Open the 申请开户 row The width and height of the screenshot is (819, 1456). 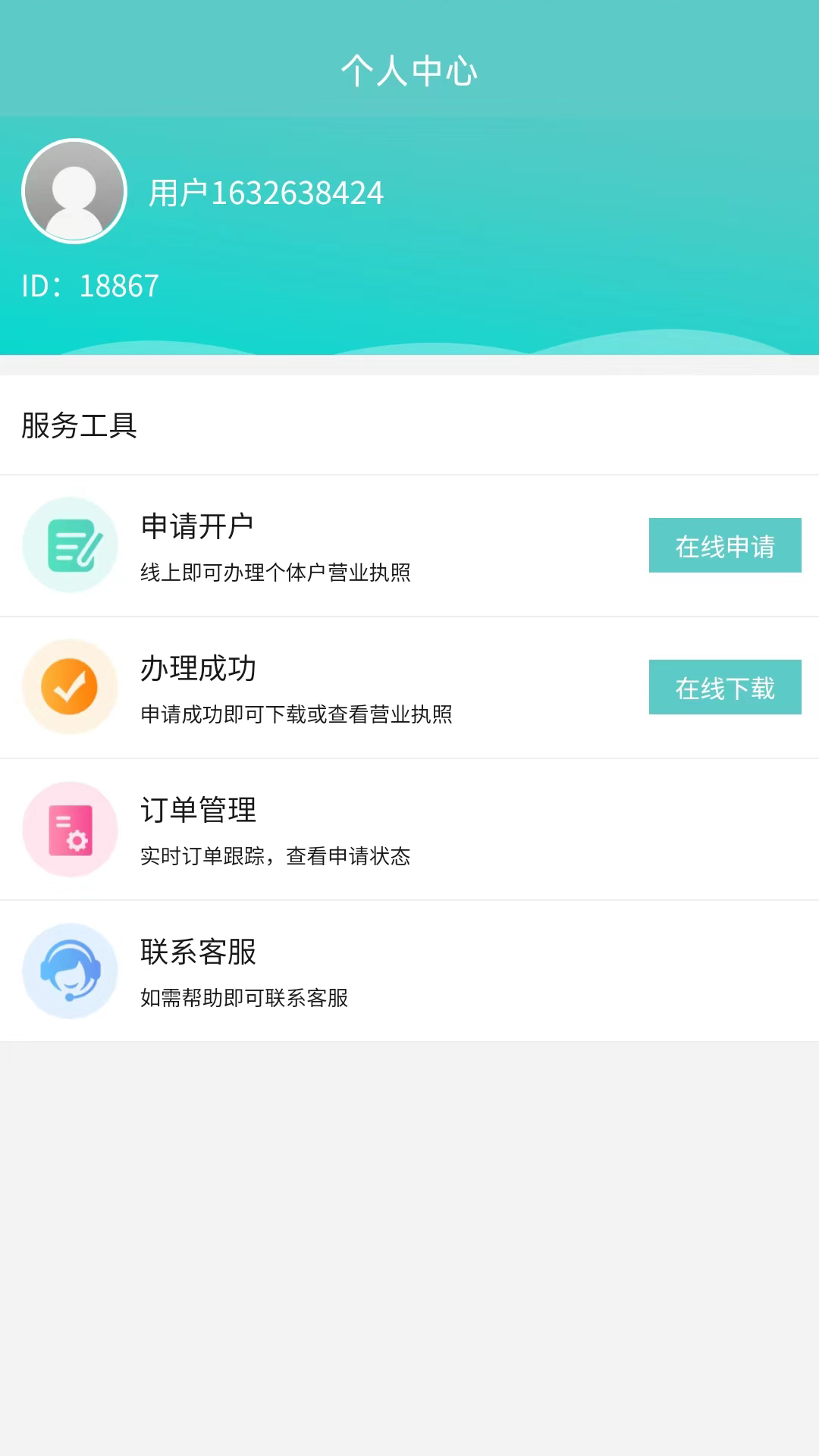coord(303,546)
